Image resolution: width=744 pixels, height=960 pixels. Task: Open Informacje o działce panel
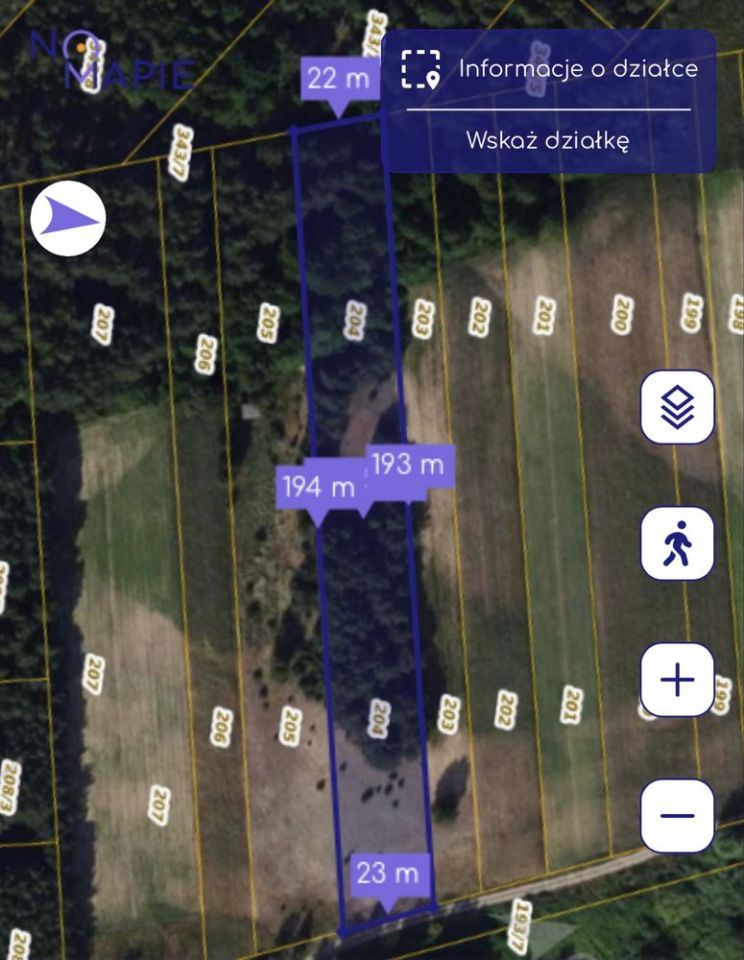(x=548, y=69)
